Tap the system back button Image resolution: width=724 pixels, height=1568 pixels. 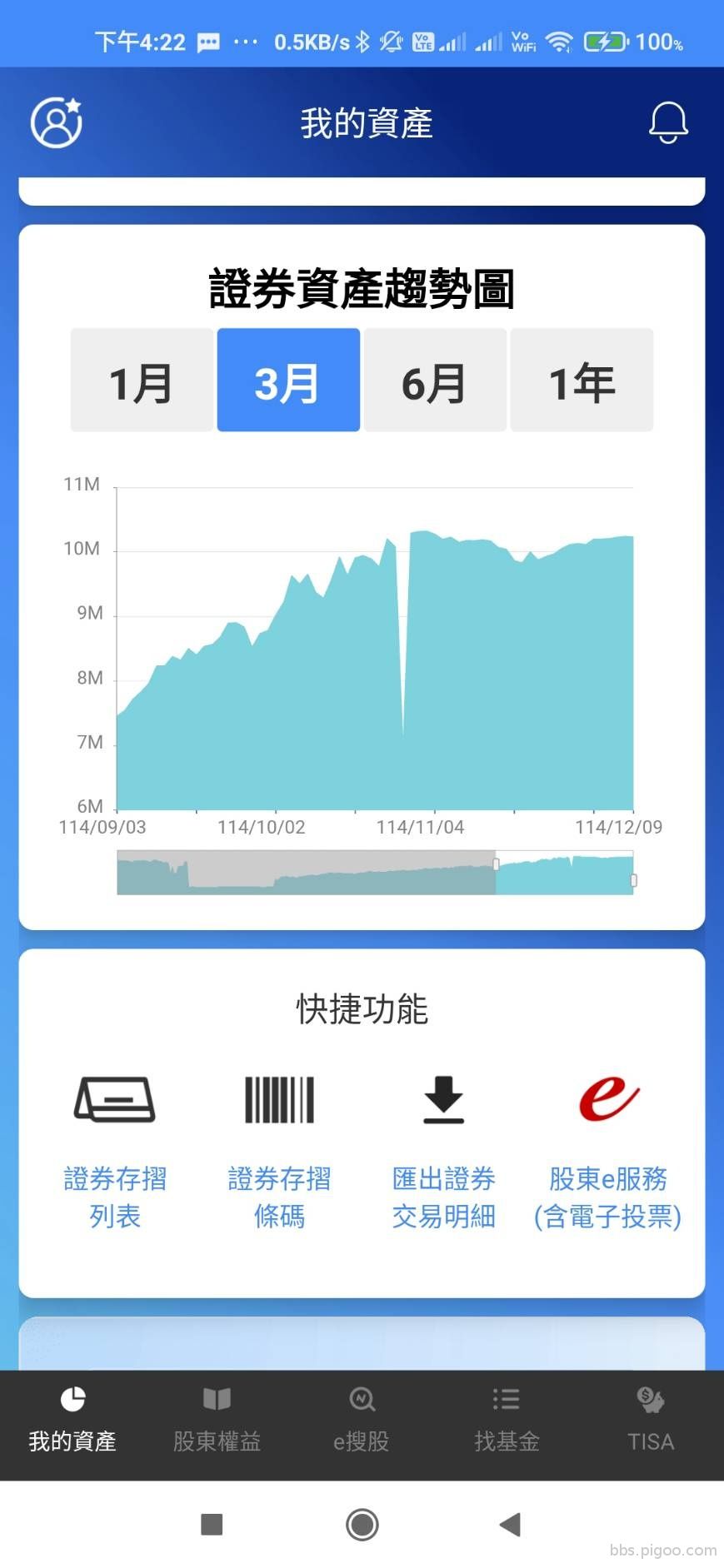510,1525
